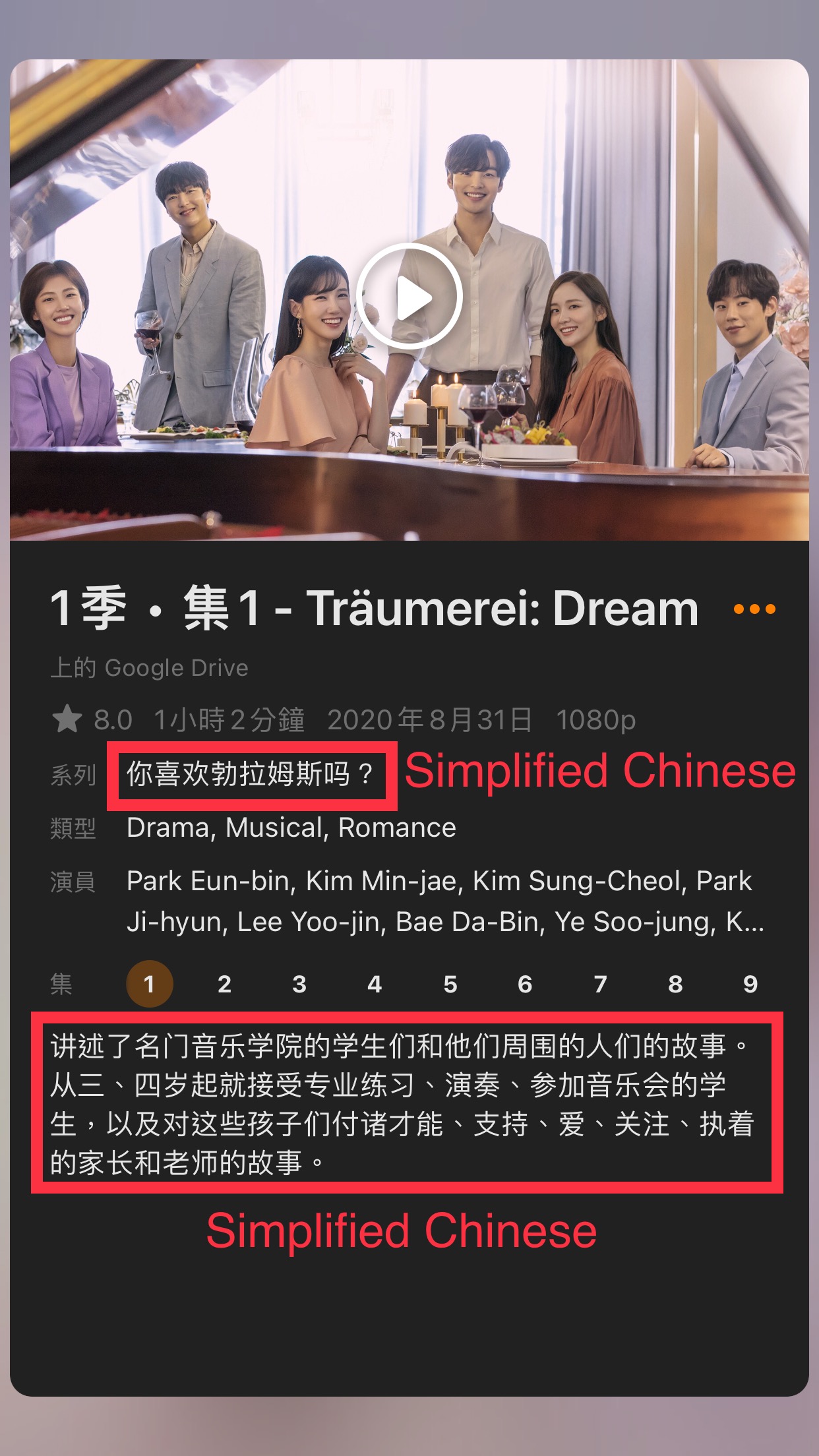Select episode 2
819x1456 pixels.
tap(224, 984)
